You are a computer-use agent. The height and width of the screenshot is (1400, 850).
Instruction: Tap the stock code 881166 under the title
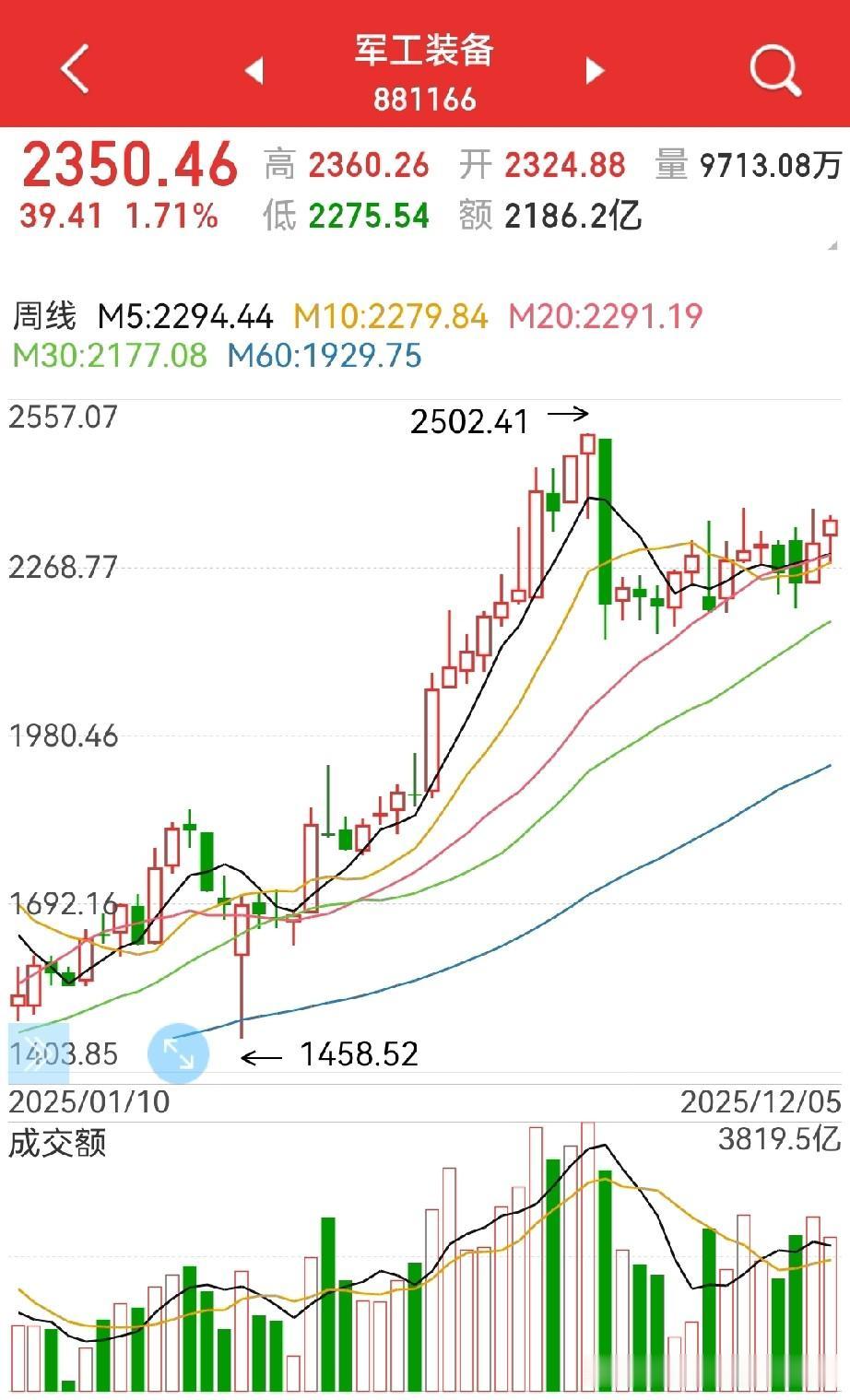(x=425, y=99)
